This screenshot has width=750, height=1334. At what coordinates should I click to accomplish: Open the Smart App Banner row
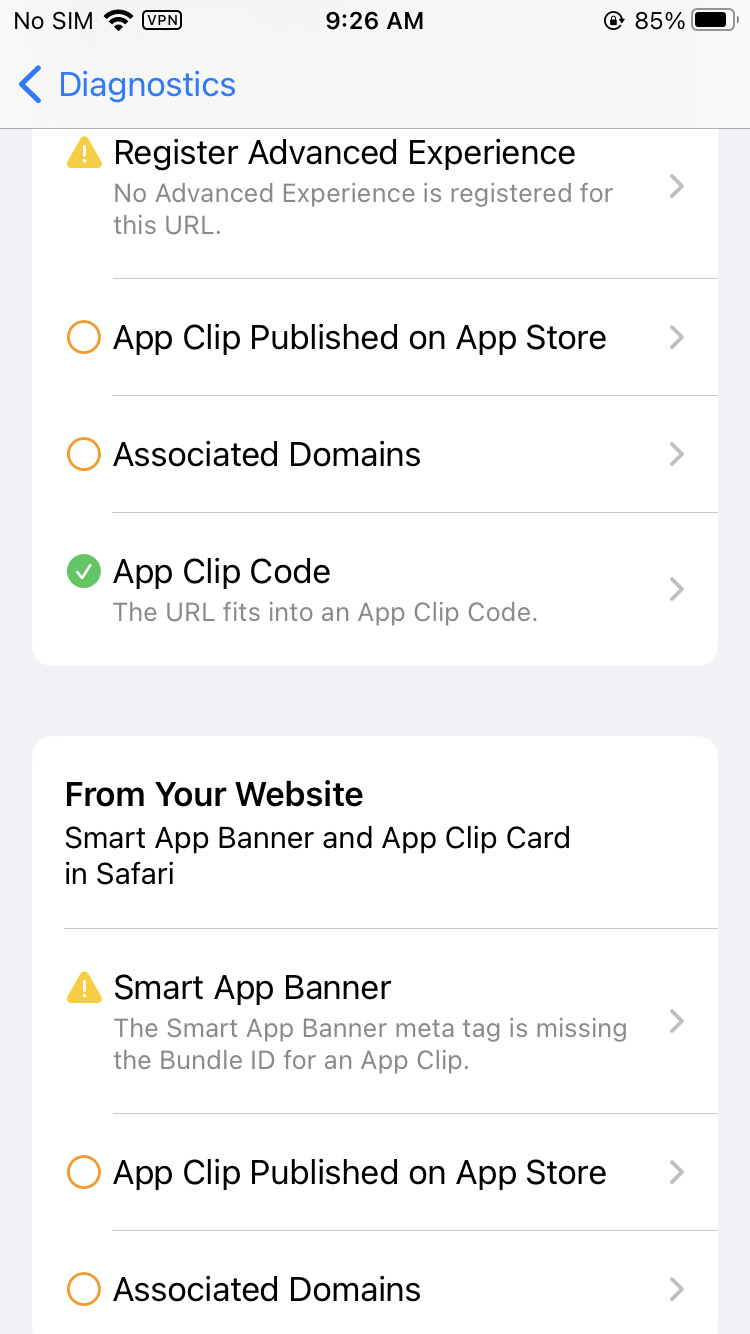pyautogui.click(x=375, y=1021)
